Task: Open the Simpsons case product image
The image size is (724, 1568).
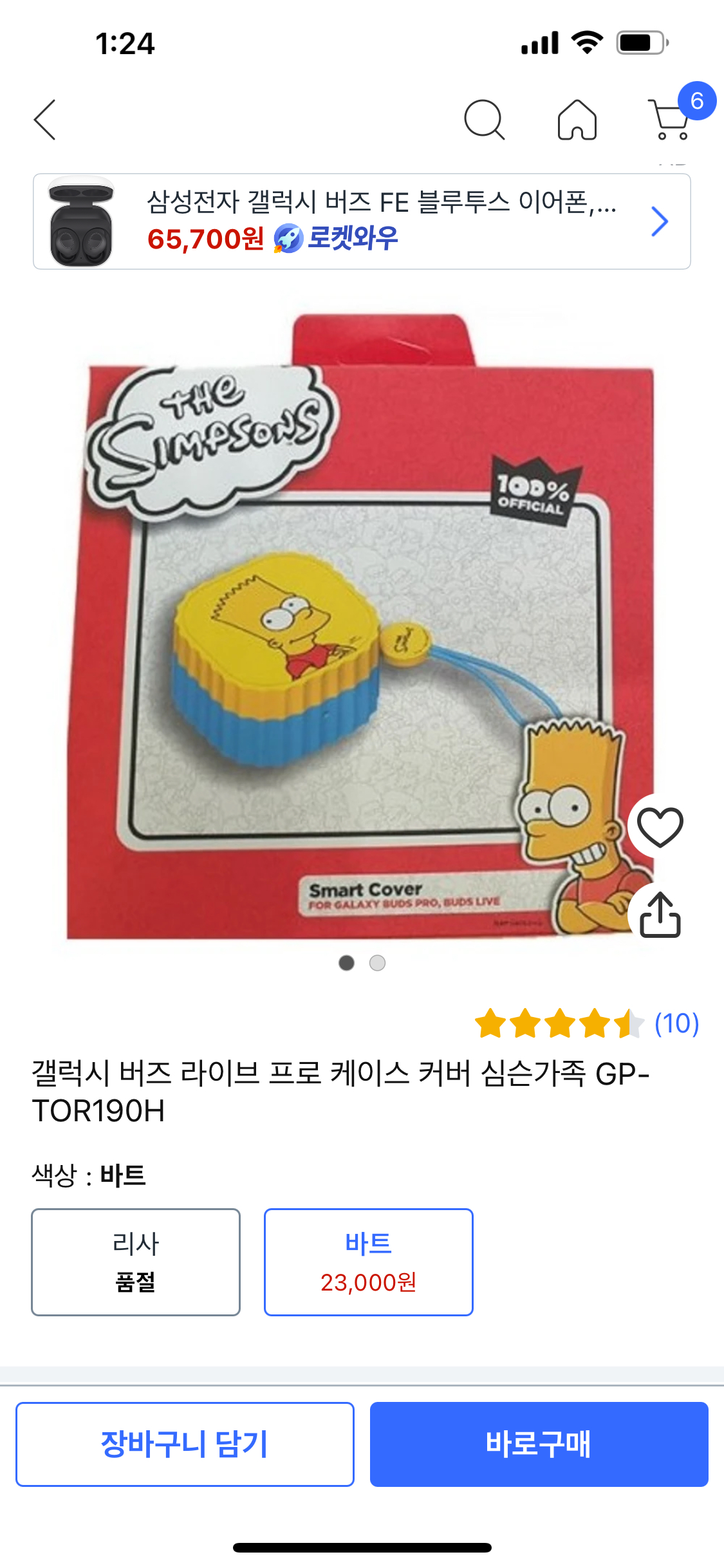Action: tap(360, 624)
